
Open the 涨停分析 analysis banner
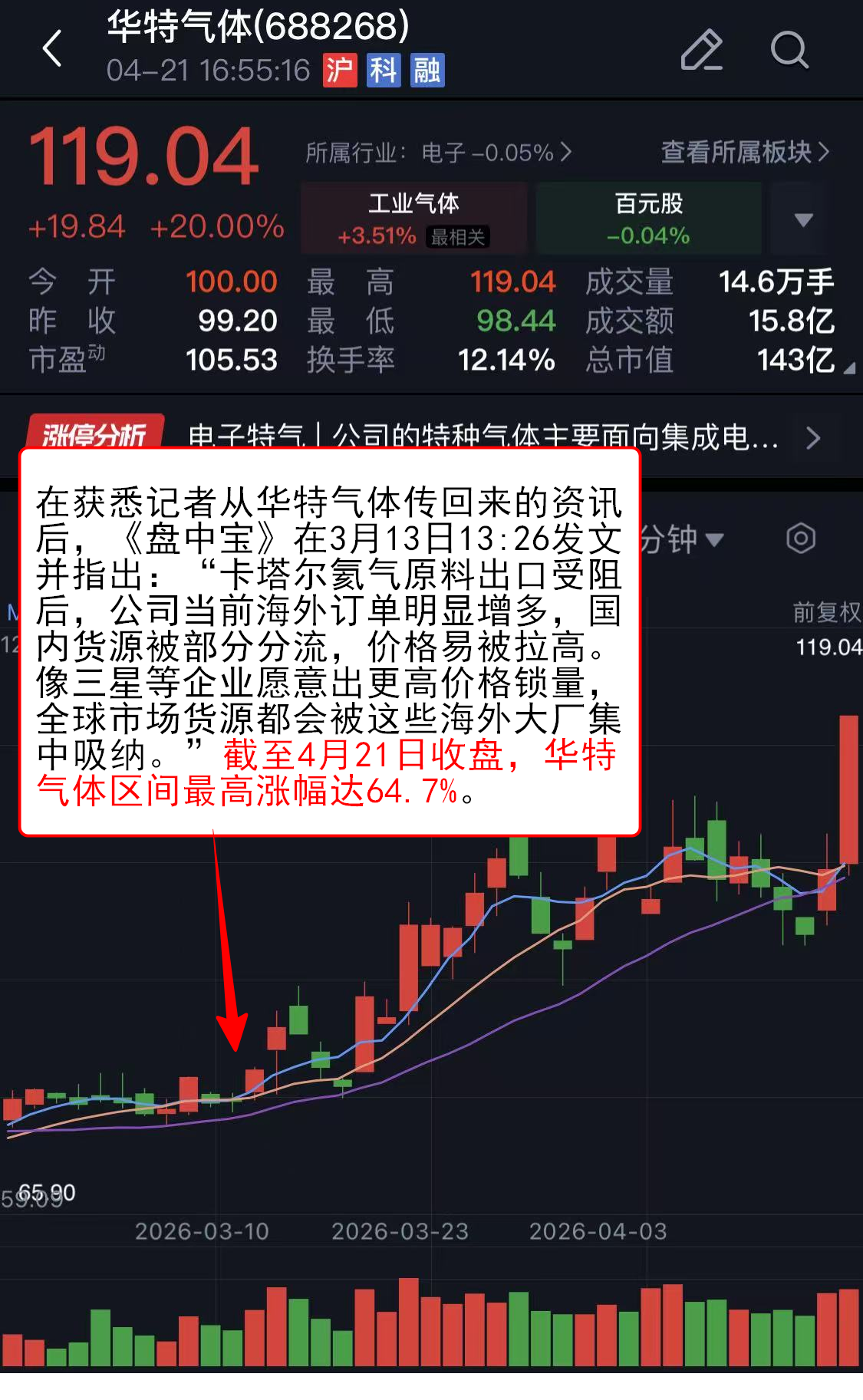pos(430,437)
